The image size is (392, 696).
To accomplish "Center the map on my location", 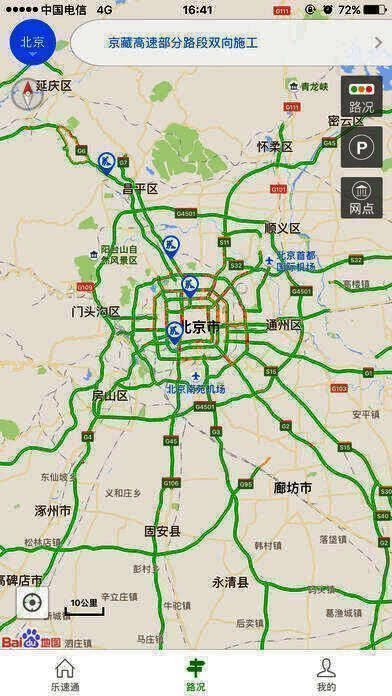I will point(32,602).
